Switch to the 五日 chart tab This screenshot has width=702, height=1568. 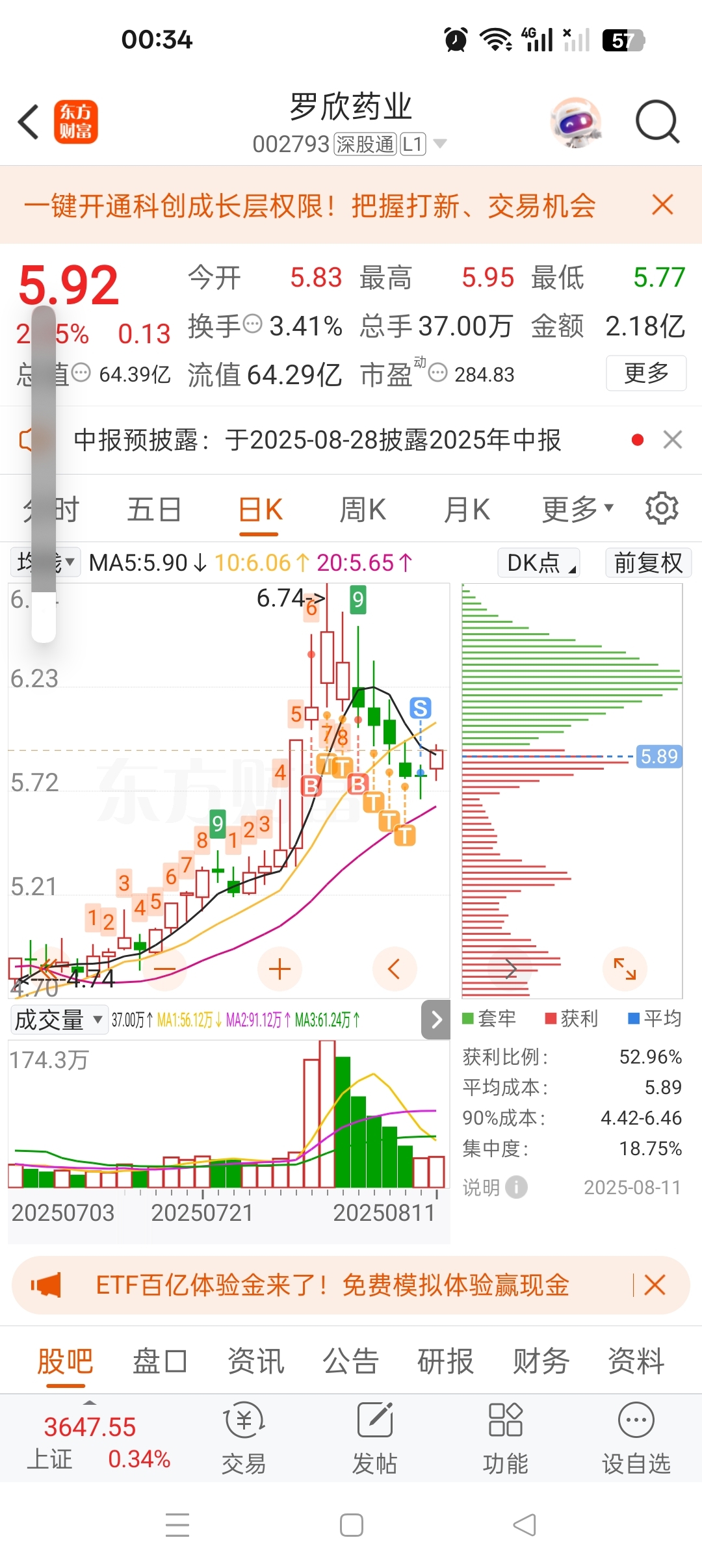pos(154,510)
